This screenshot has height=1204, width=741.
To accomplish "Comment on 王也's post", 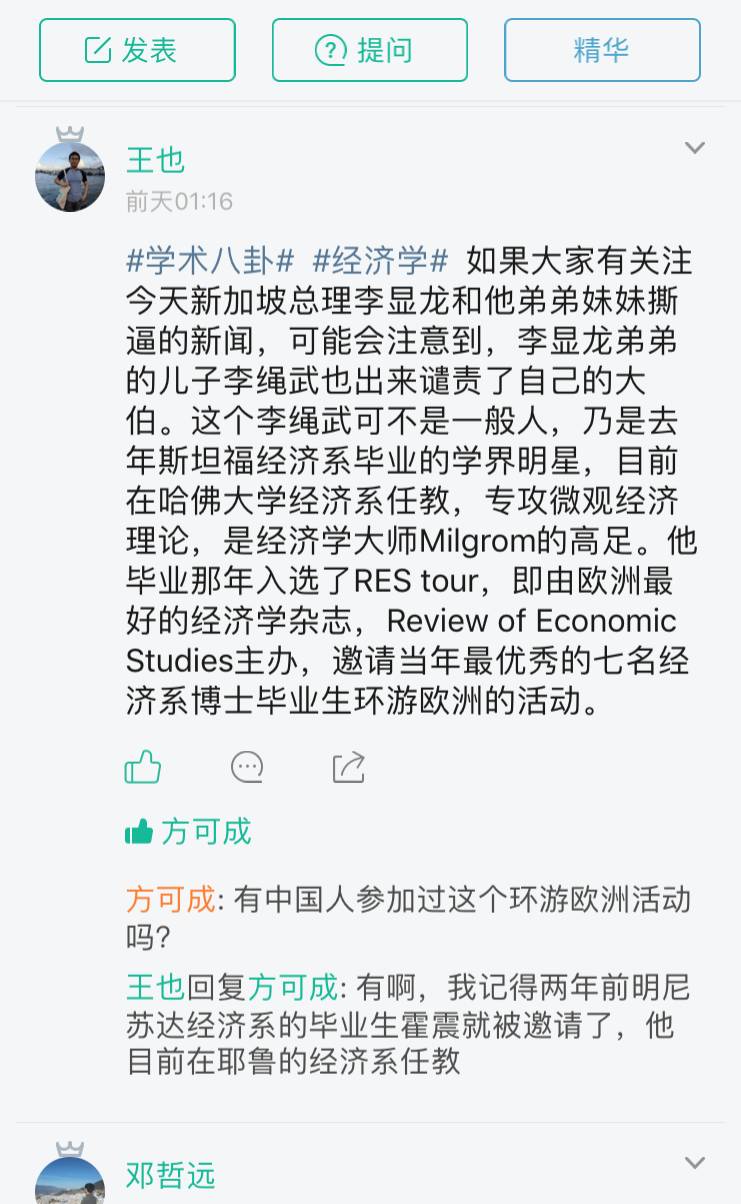I will (247, 767).
